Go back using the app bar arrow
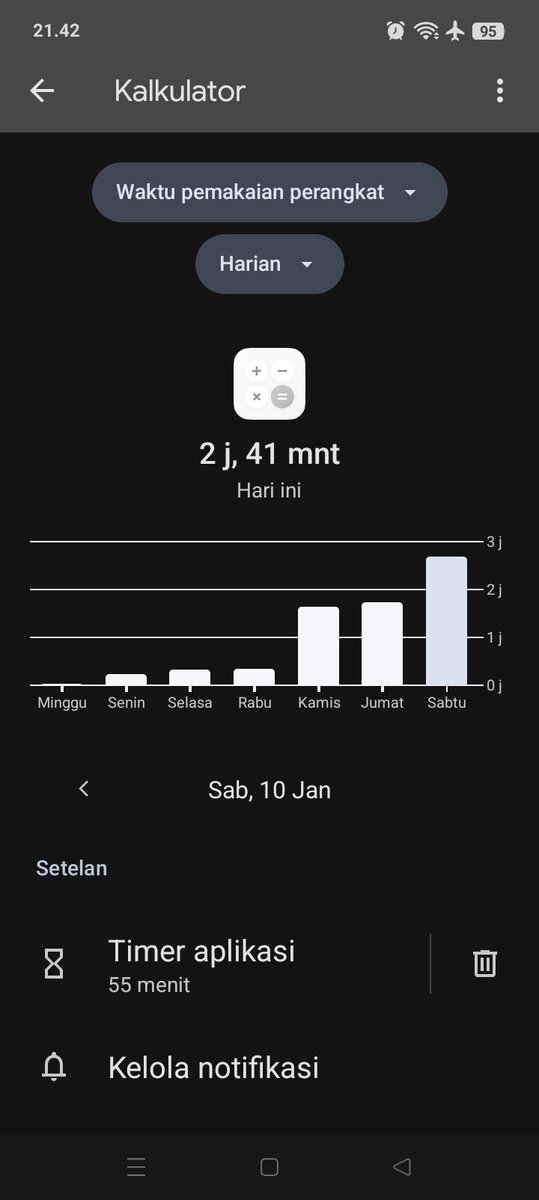The height and width of the screenshot is (1200, 539). [x=42, y=91]
